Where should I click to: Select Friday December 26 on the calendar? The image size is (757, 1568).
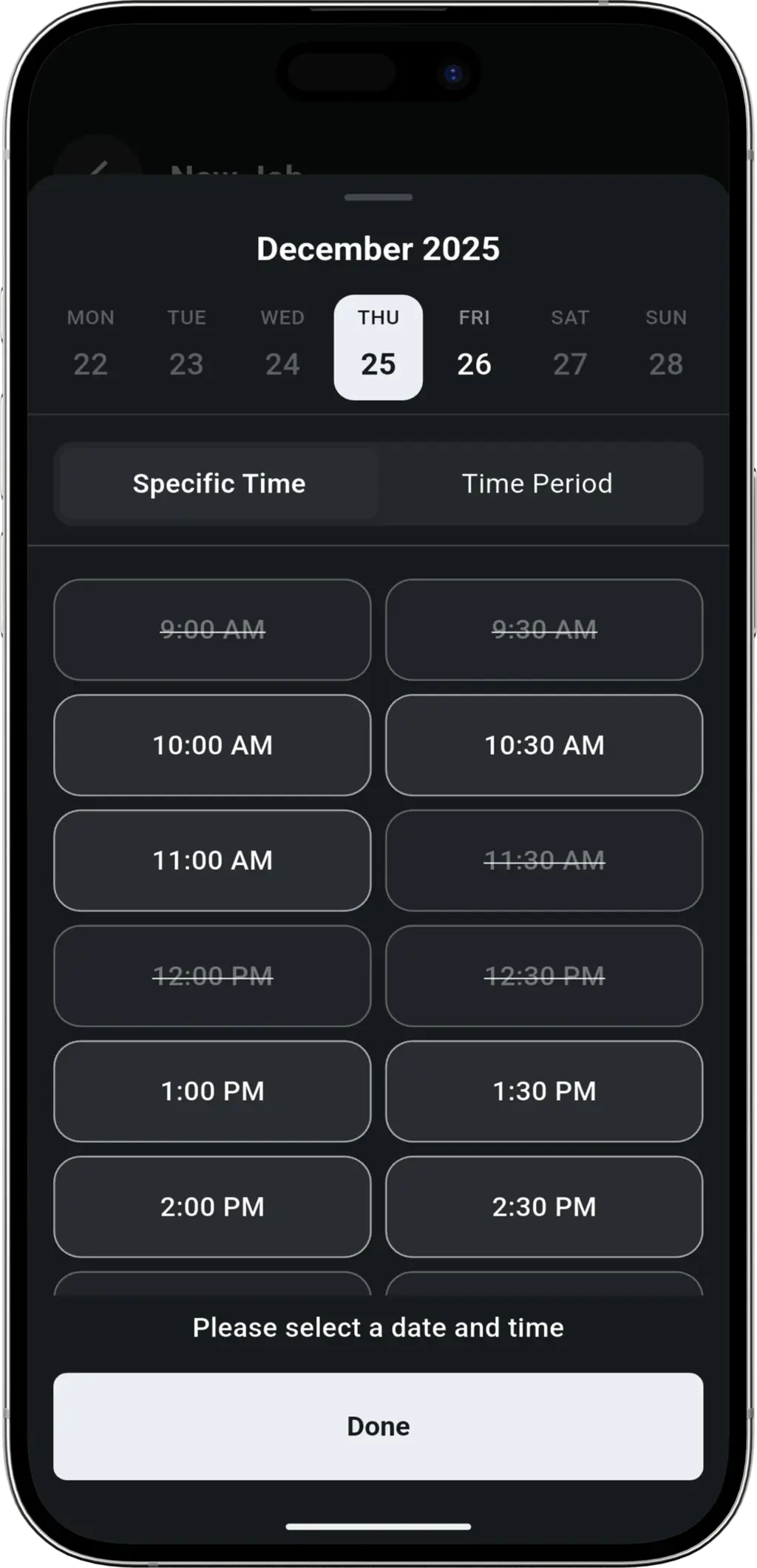(474, 346)
